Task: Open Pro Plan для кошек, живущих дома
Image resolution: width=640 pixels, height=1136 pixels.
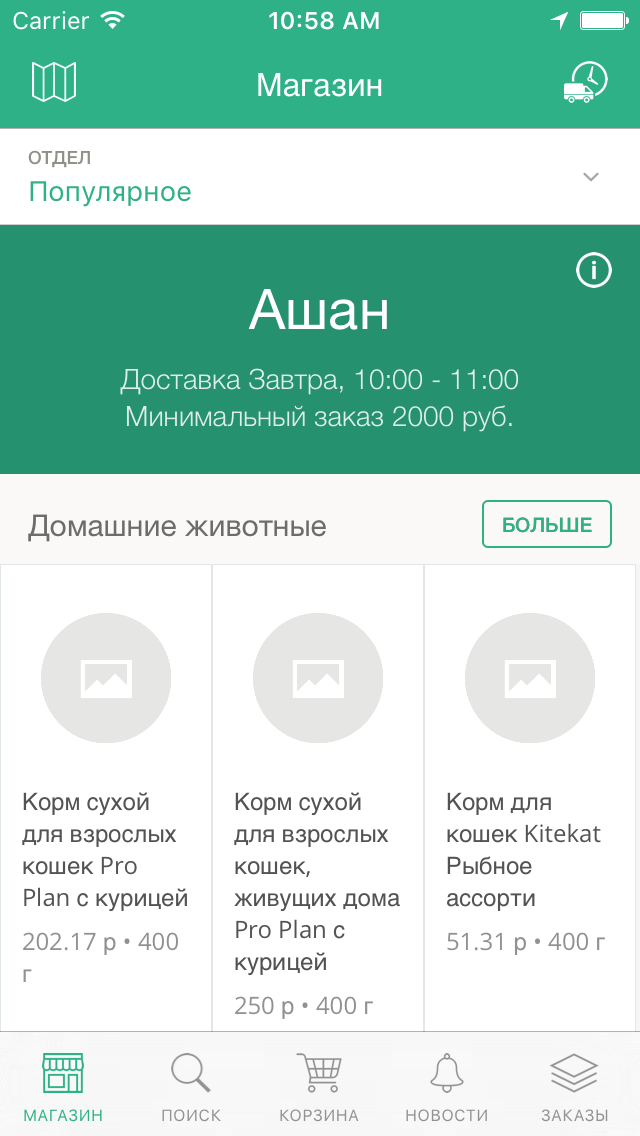Action: (317, 798)
